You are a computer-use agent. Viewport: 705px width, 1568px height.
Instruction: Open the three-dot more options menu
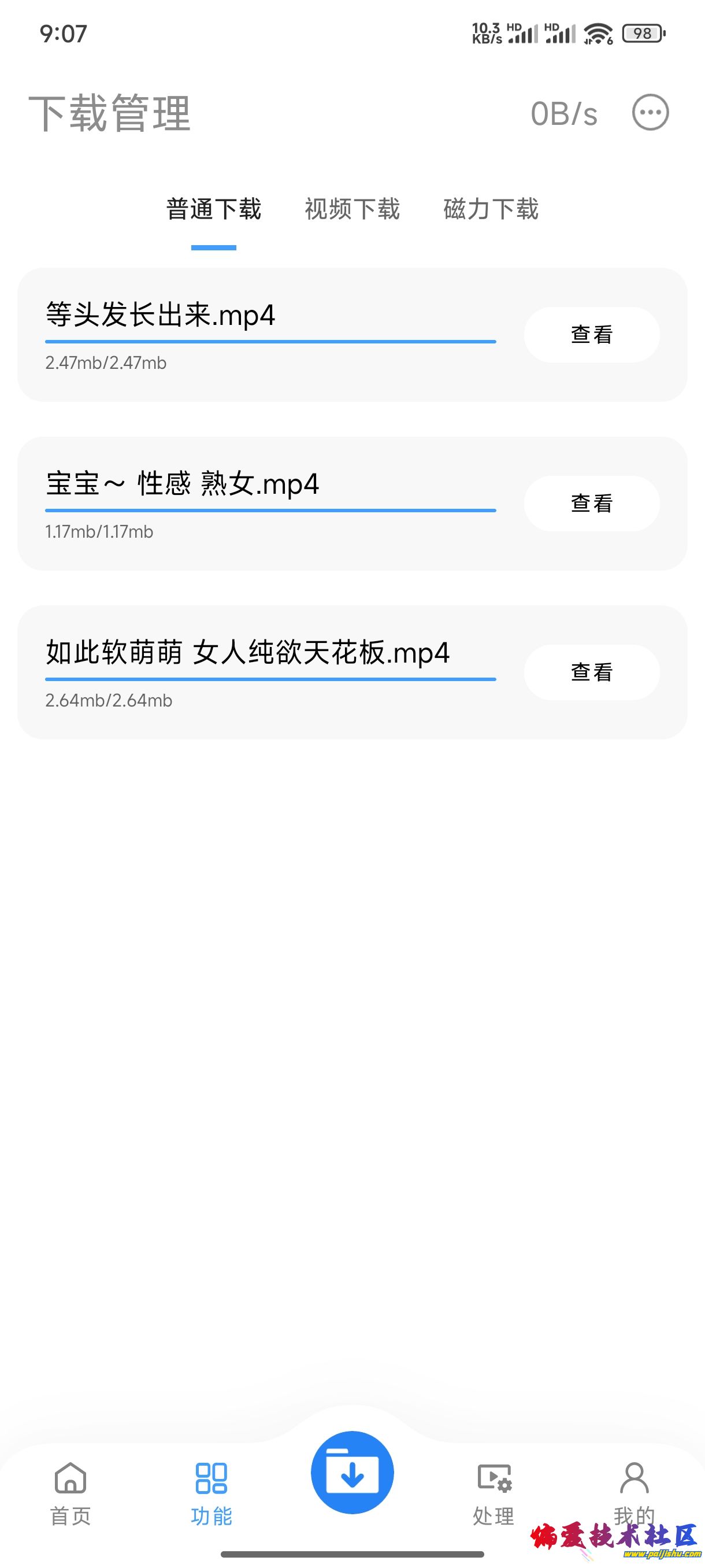[650, 113]
